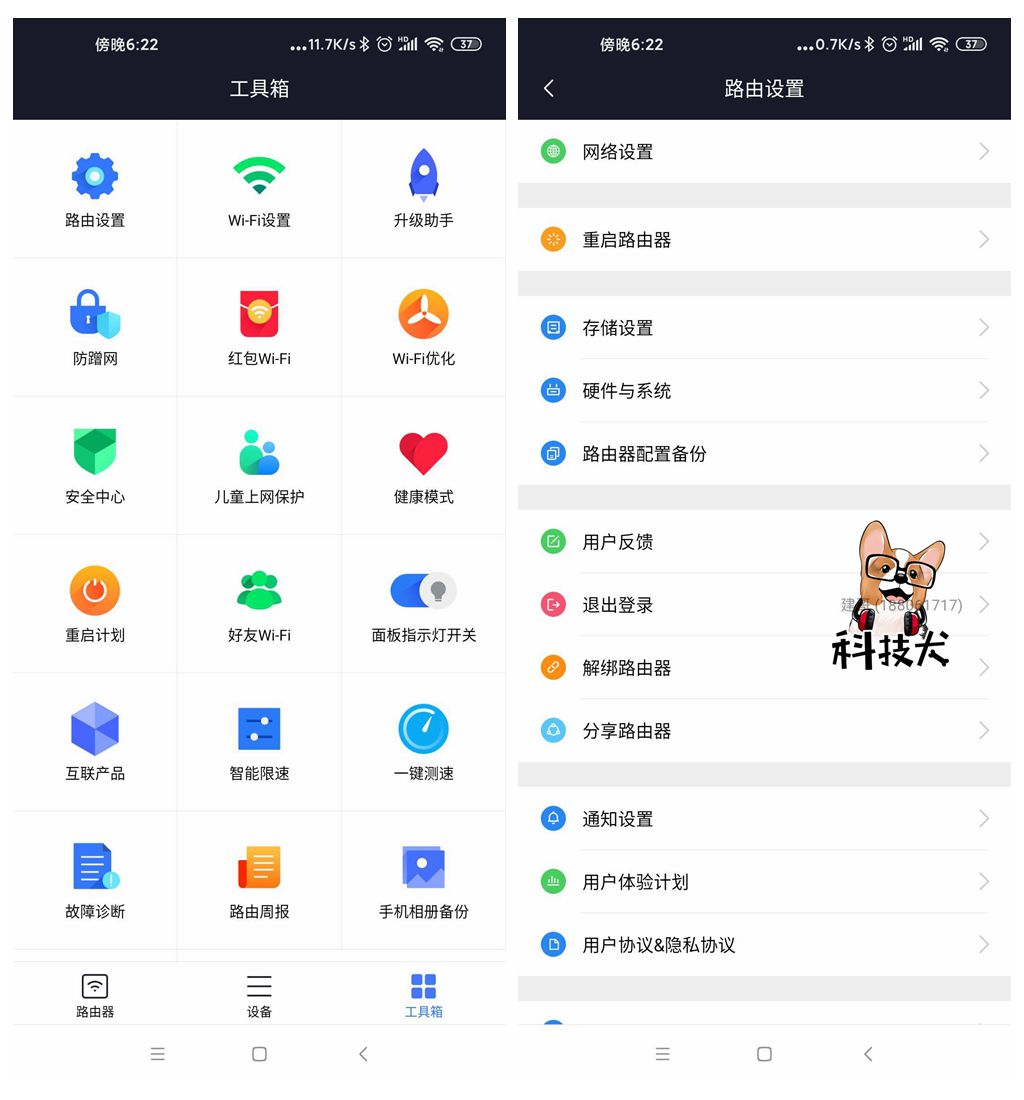Screen dimensions: 1024x1100
Task: Open the 硬件与系统 section
Action: point(763,390)
